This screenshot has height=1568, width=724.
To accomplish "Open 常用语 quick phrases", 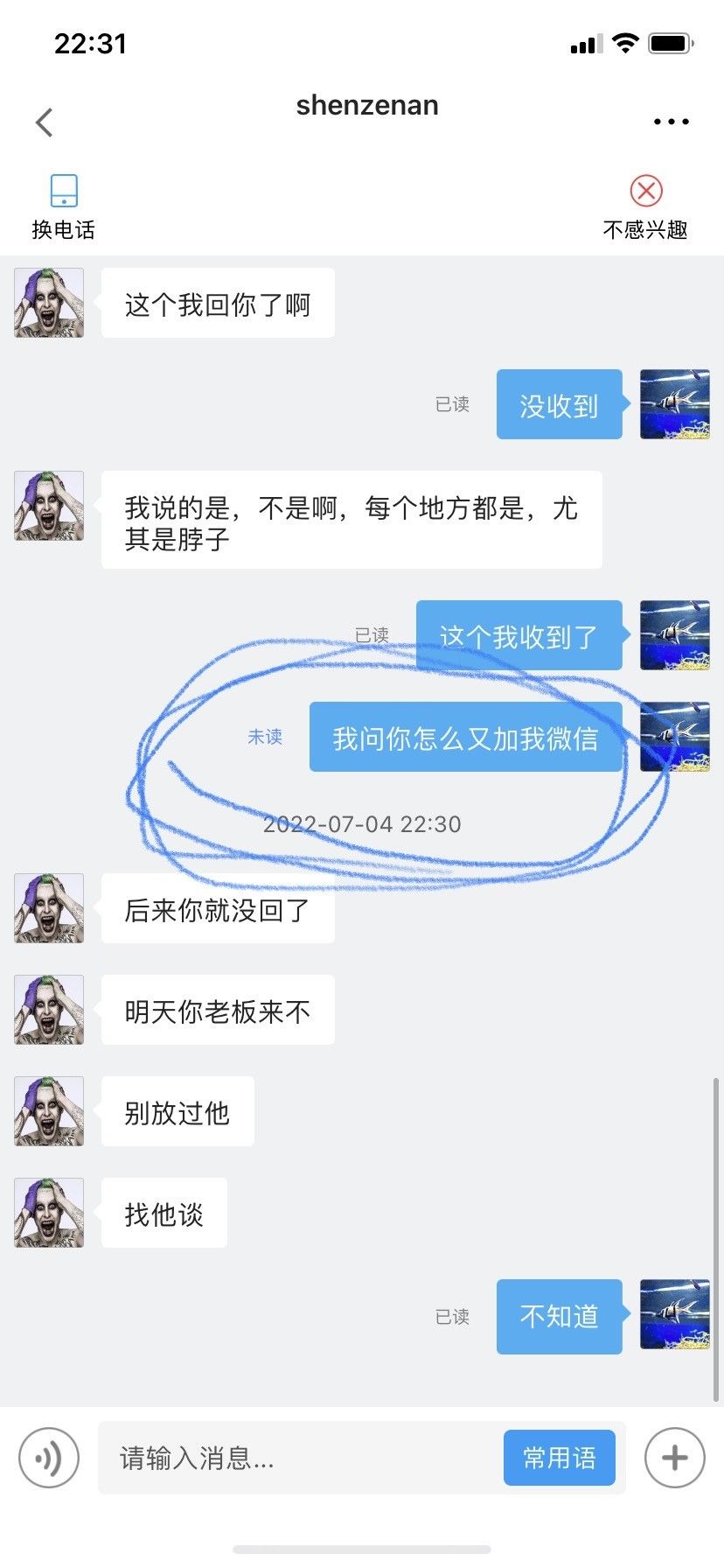I will 559,1458.
